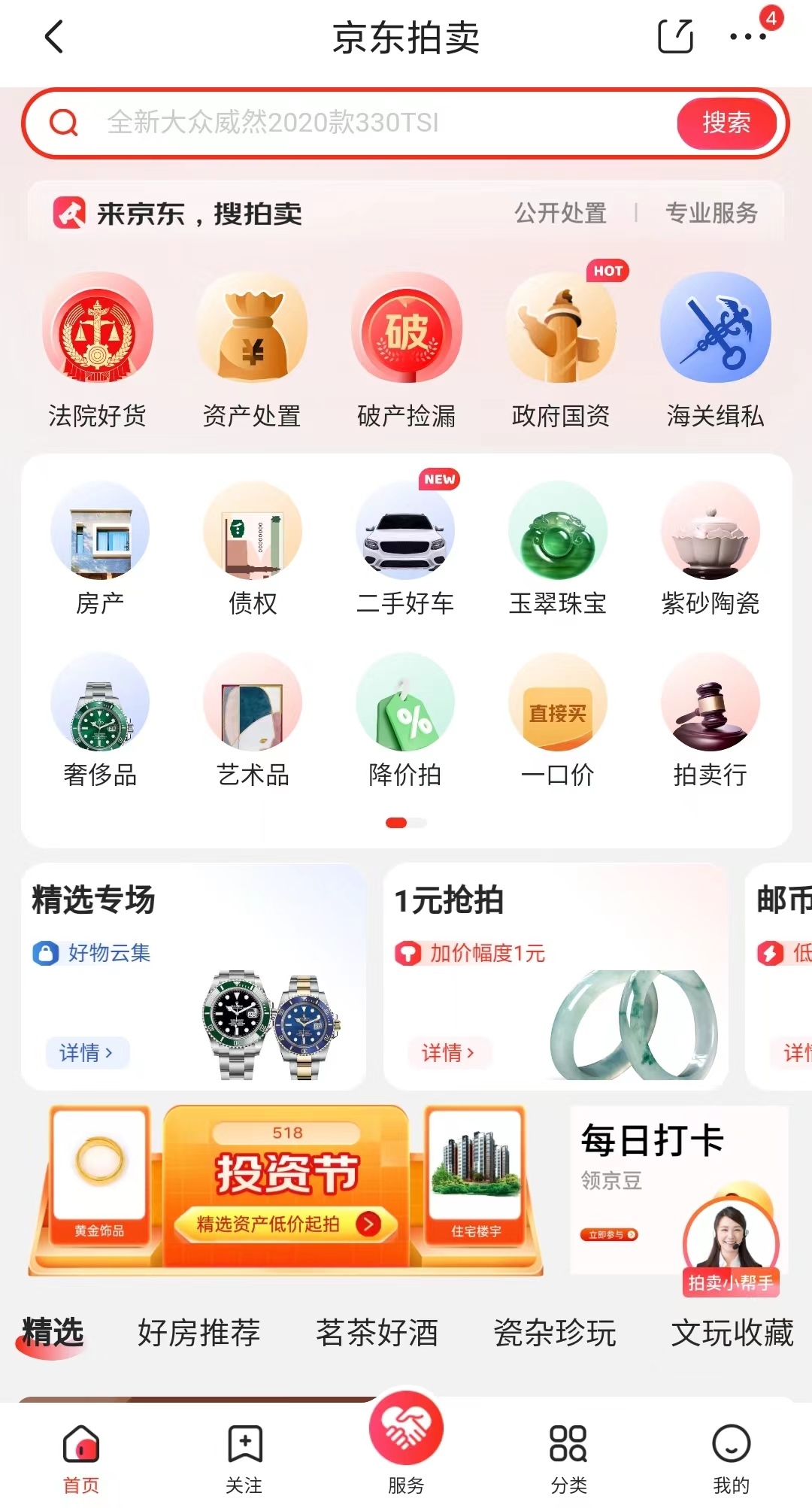Go back using the top-left arrow

pyautogui.click(x=54, y=37)
